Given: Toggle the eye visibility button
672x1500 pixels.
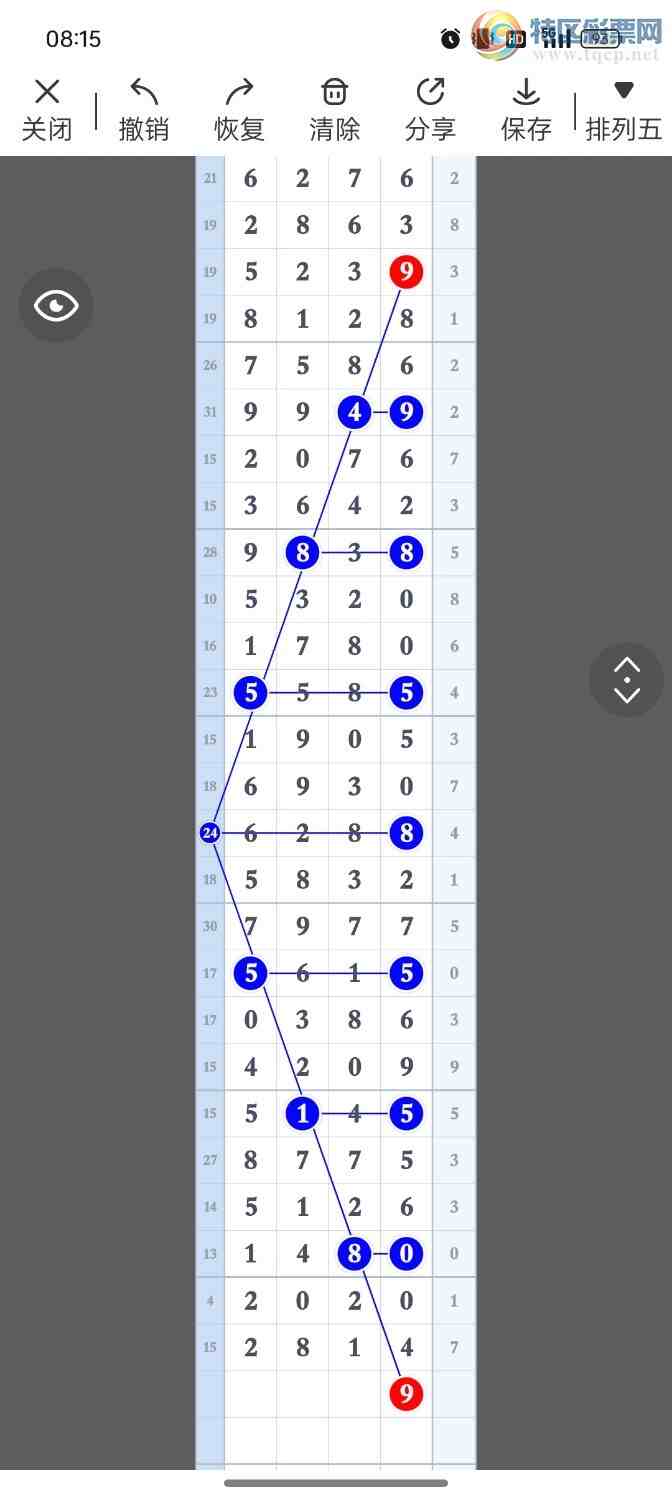Looking at the screenshot, I should [x=56, y=305].
